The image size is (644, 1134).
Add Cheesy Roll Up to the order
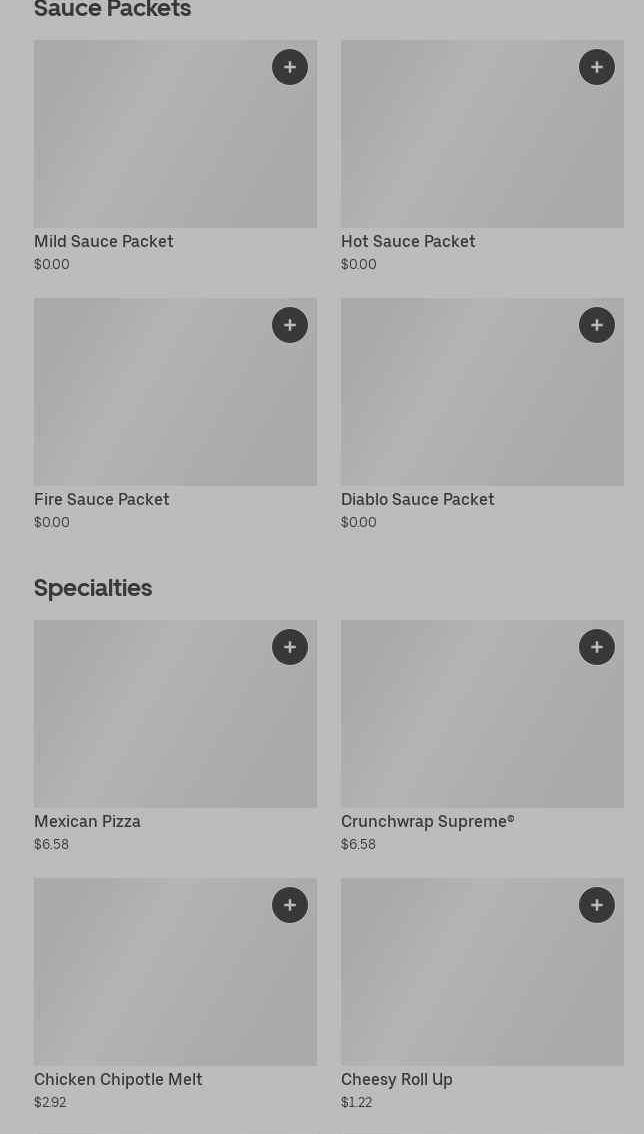click(597, 905)
